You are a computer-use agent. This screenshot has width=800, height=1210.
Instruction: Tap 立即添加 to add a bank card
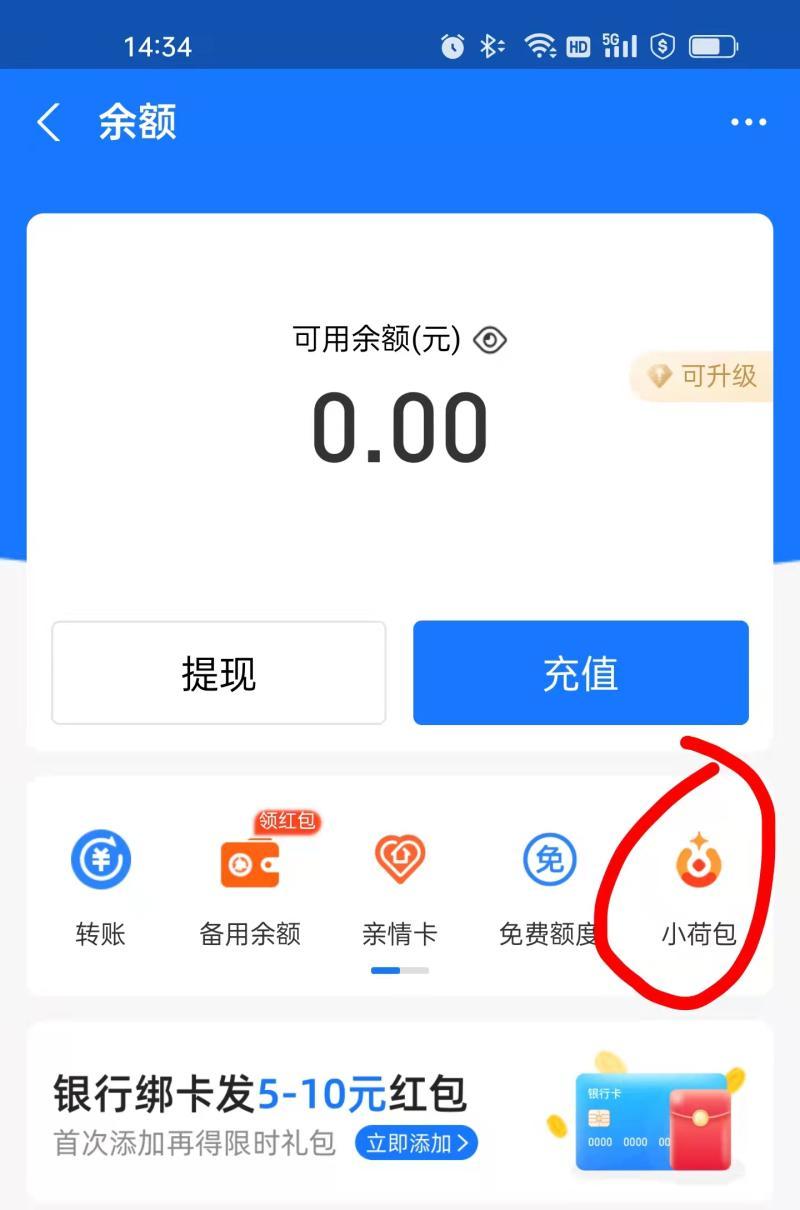click(x=416, y=1143)
